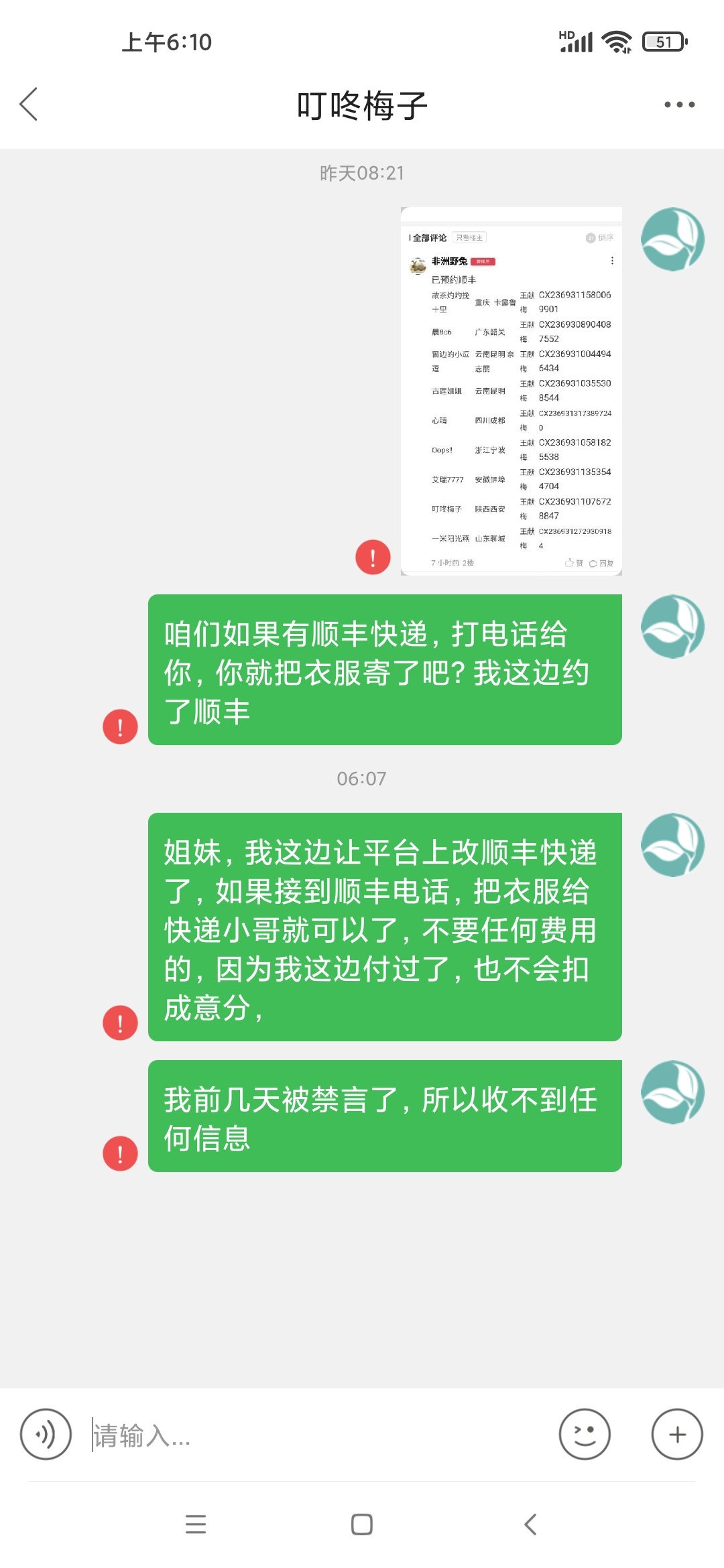
Task: Retry sending the 咱们如果有顺丰快递 message
Action: (120, 726)
